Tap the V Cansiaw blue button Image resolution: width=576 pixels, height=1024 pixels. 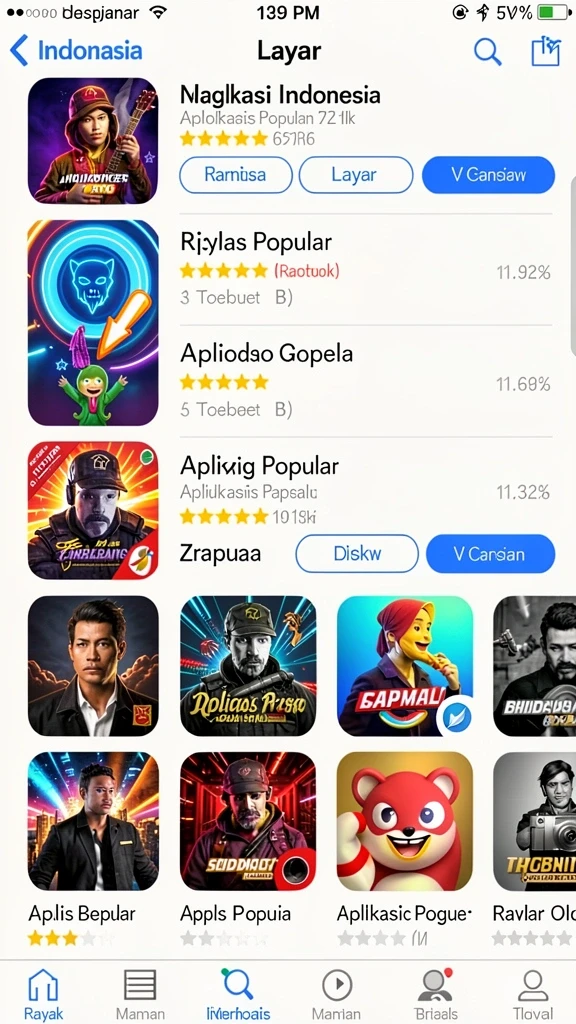[x=488, y=175]
